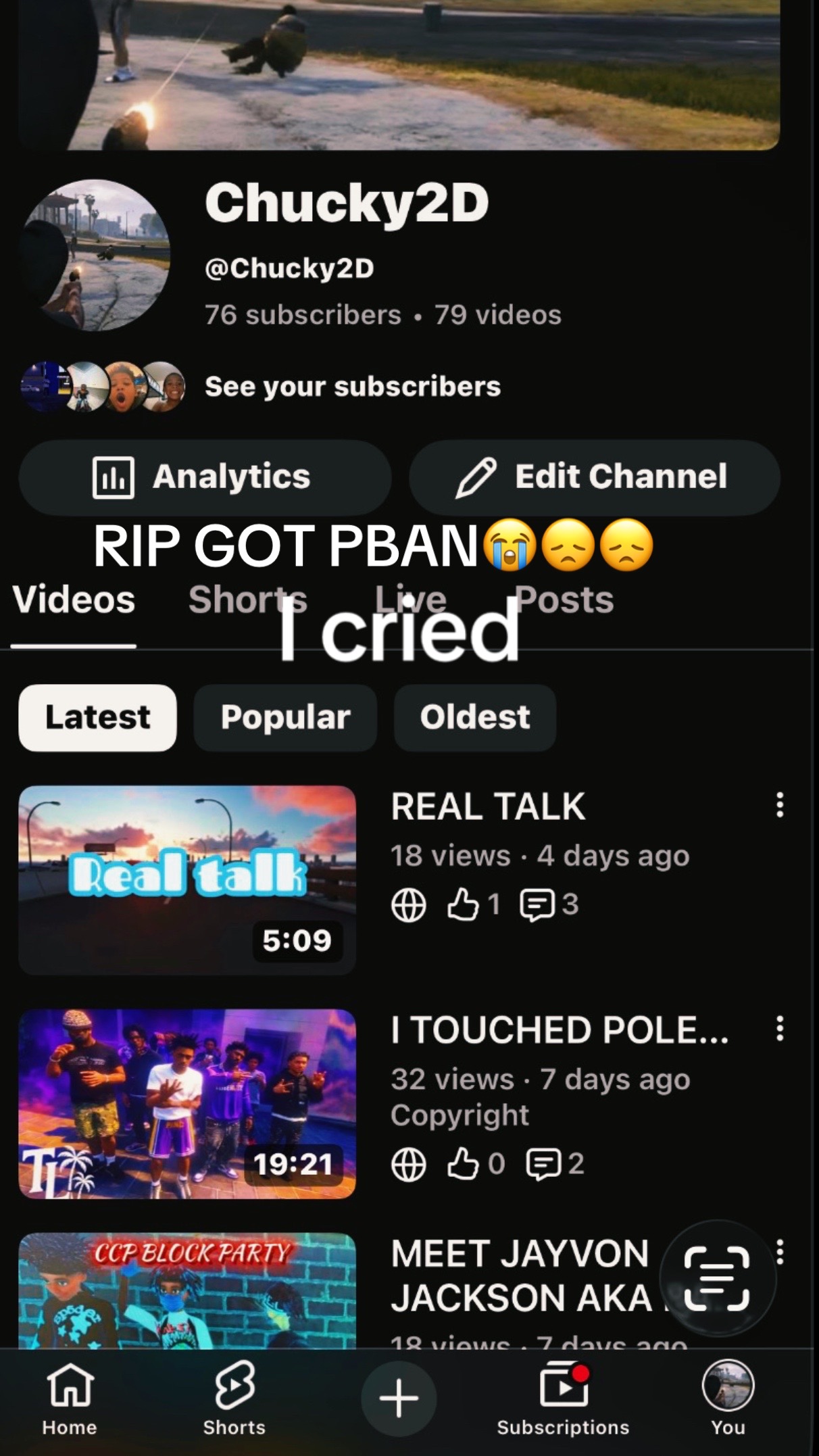Image resolution: width=819 pixels, height=1456 pixels.
Task: Tap the Edit Channel button
Action: 595,477
